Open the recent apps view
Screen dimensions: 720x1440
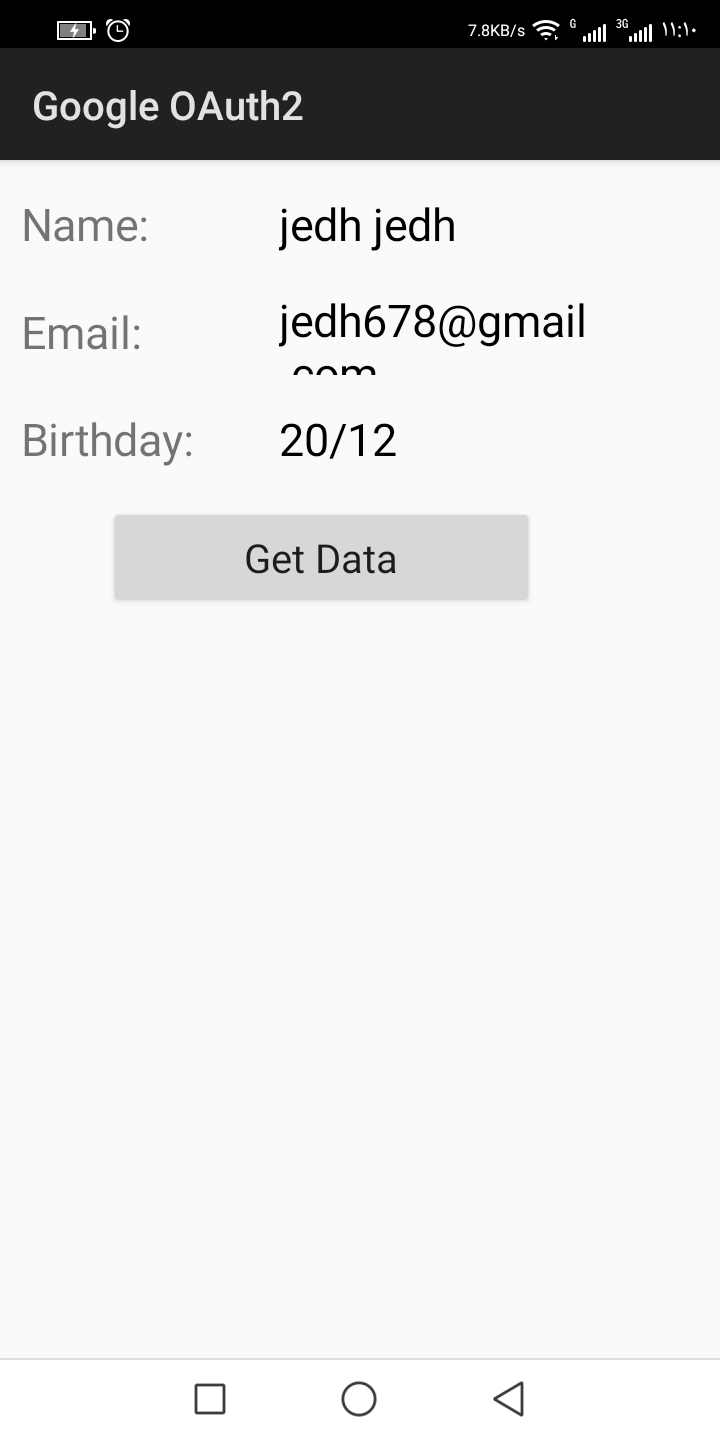coord(210,1398)
